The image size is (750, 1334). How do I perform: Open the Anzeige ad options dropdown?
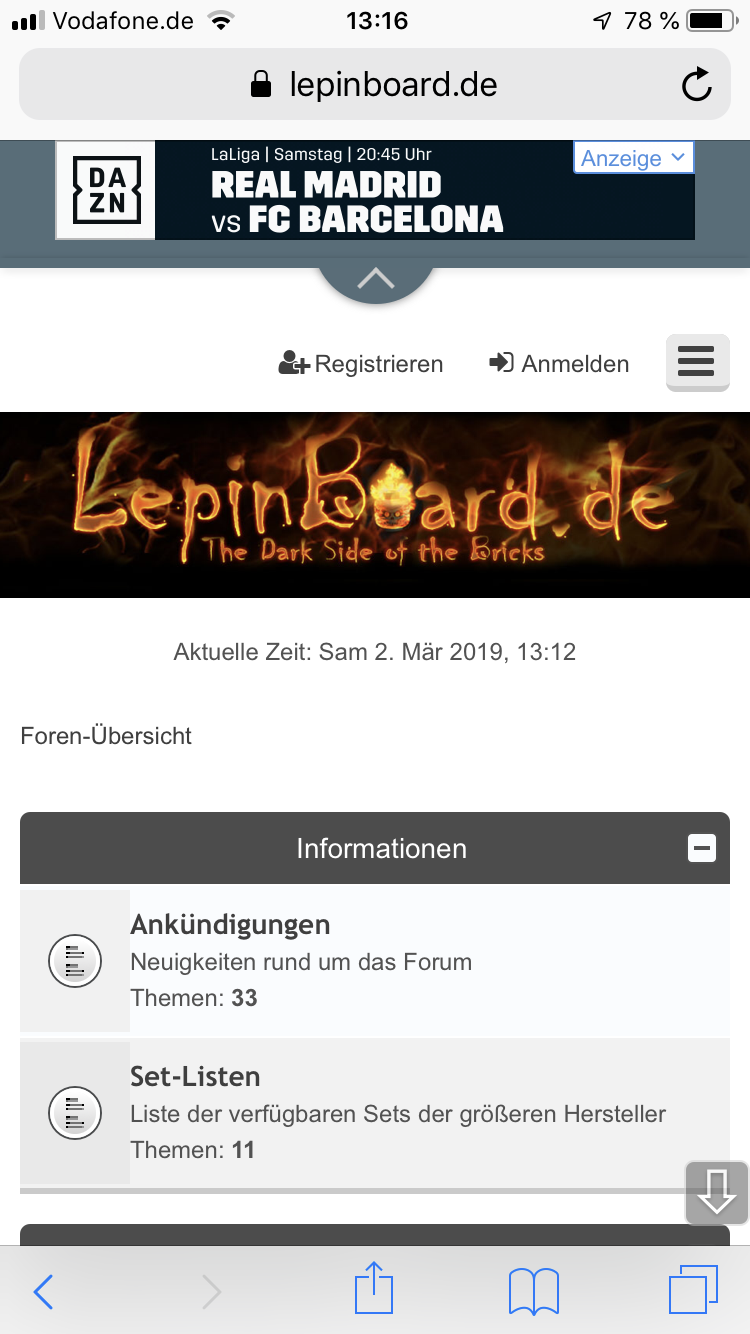pyautogui.click(x=633, y=158)
